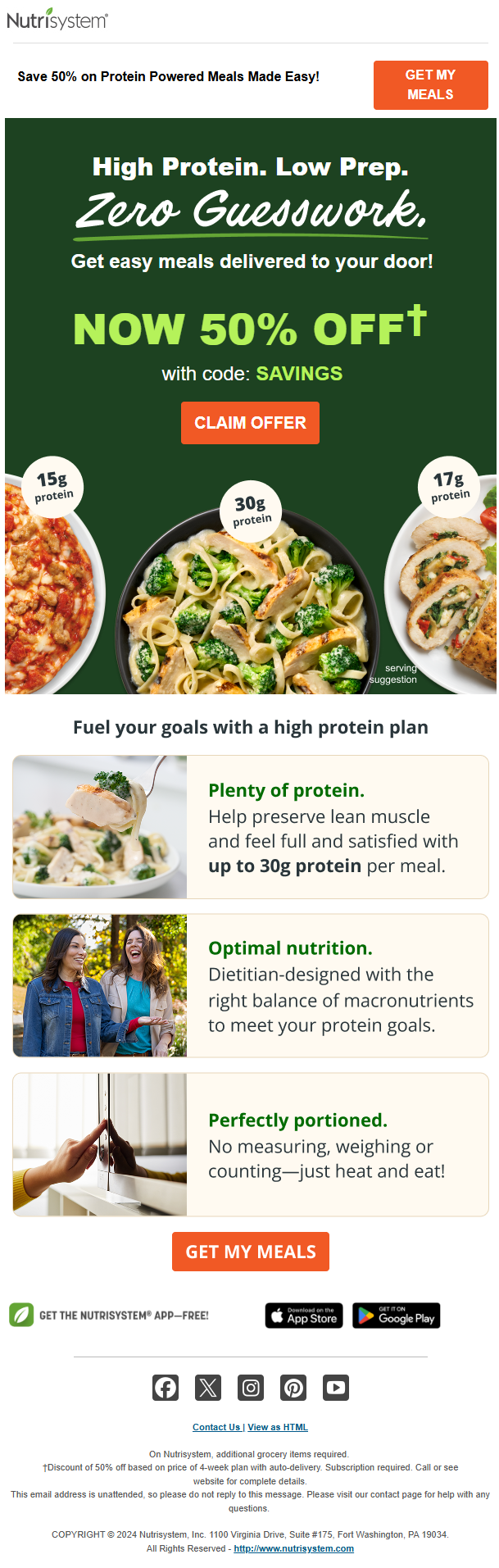Open the Contact Us link

tap(216, 1427)
